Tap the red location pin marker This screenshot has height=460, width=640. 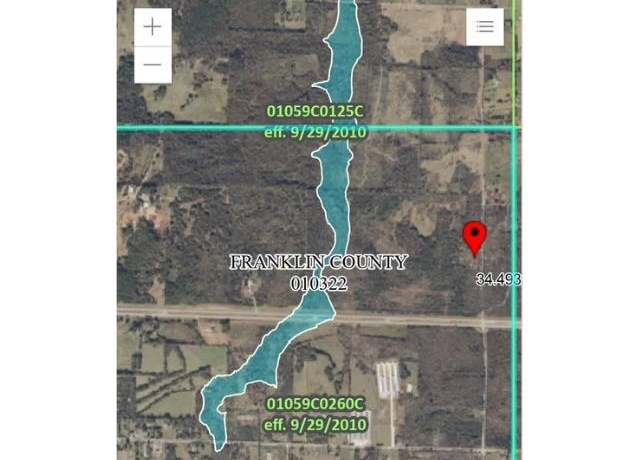tap(476, 238)
